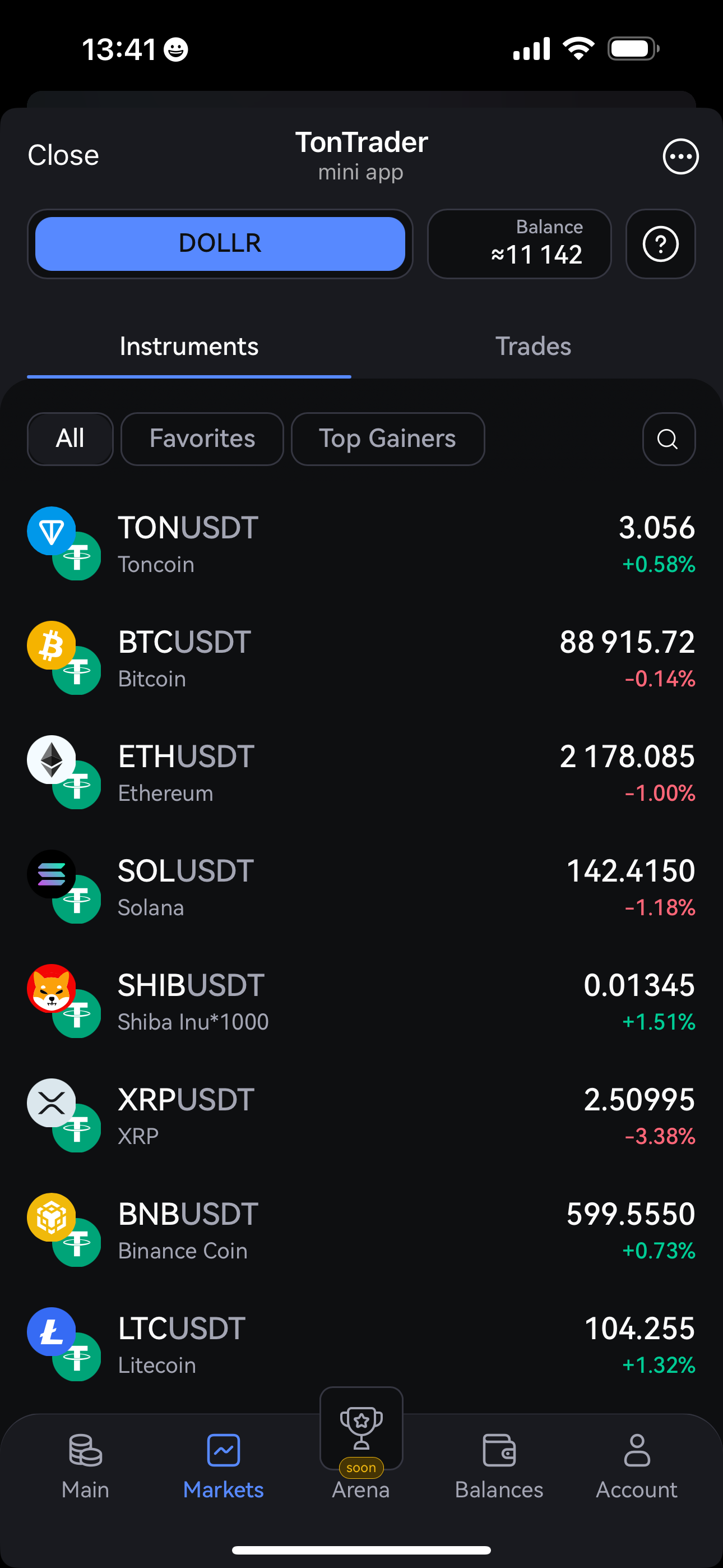Open the search for instruments
The image size is (723, 1568).
[668, 439]
